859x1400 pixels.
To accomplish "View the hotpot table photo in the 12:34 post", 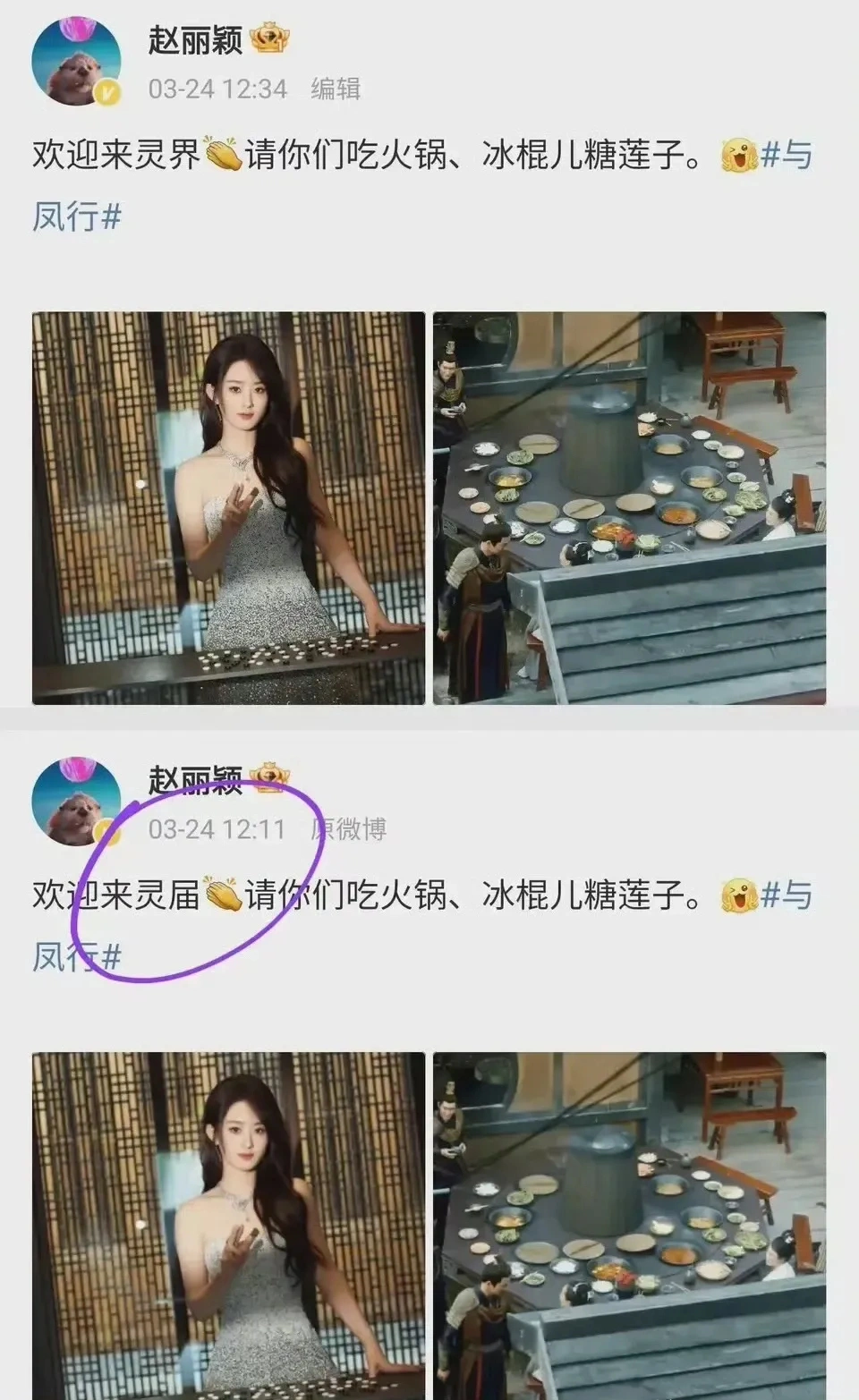I will 629,507.
